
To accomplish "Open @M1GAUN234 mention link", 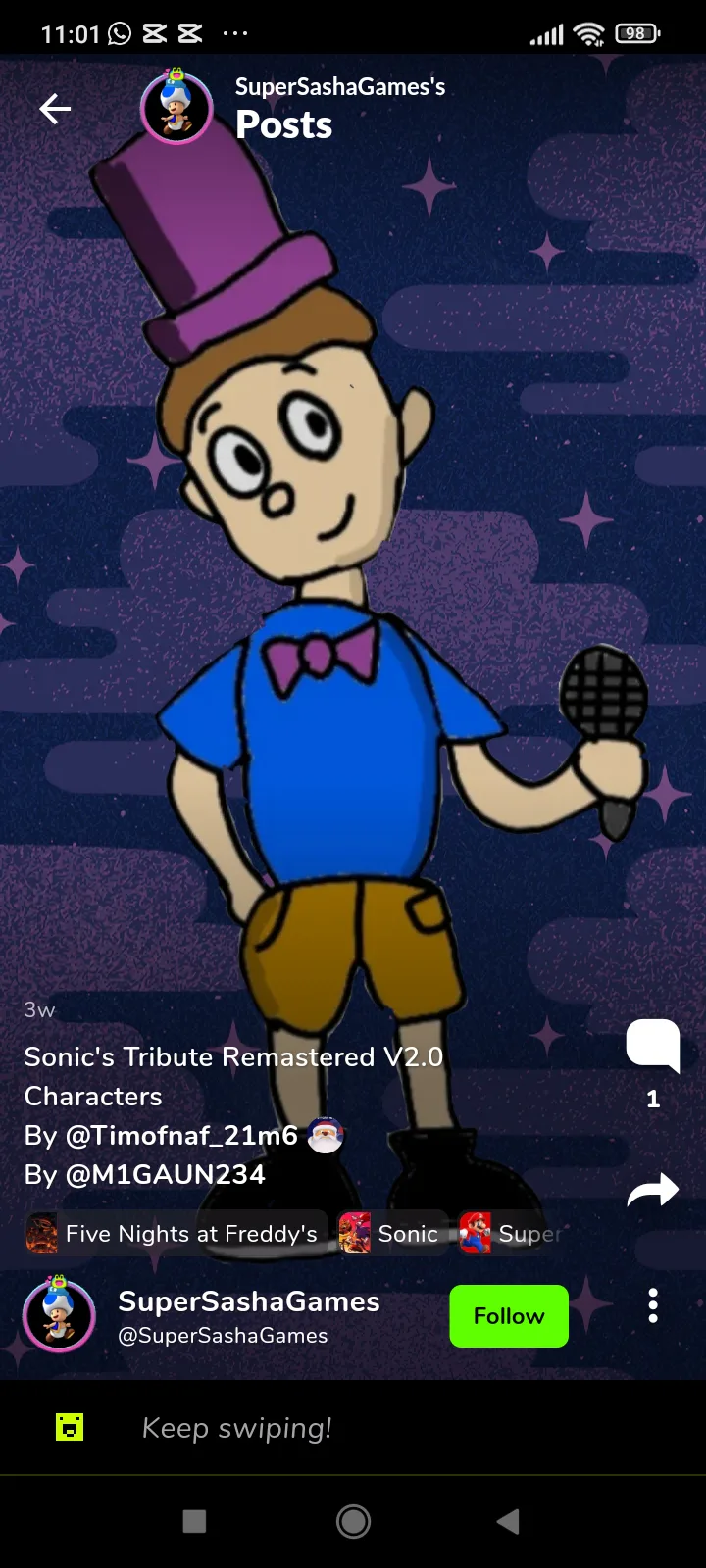I will click(165, 1174).
